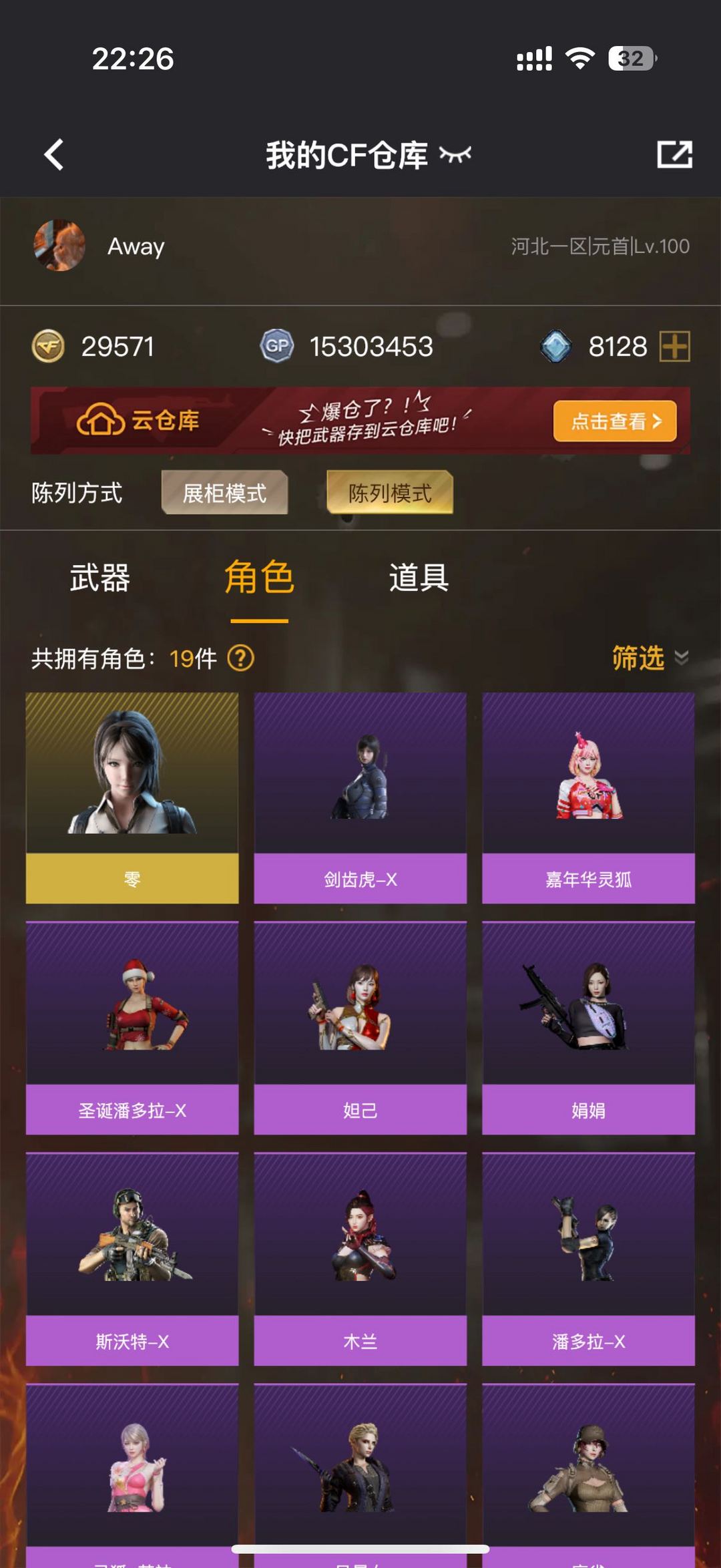
Task: Open the 零 character card
Action: point(132,798)
